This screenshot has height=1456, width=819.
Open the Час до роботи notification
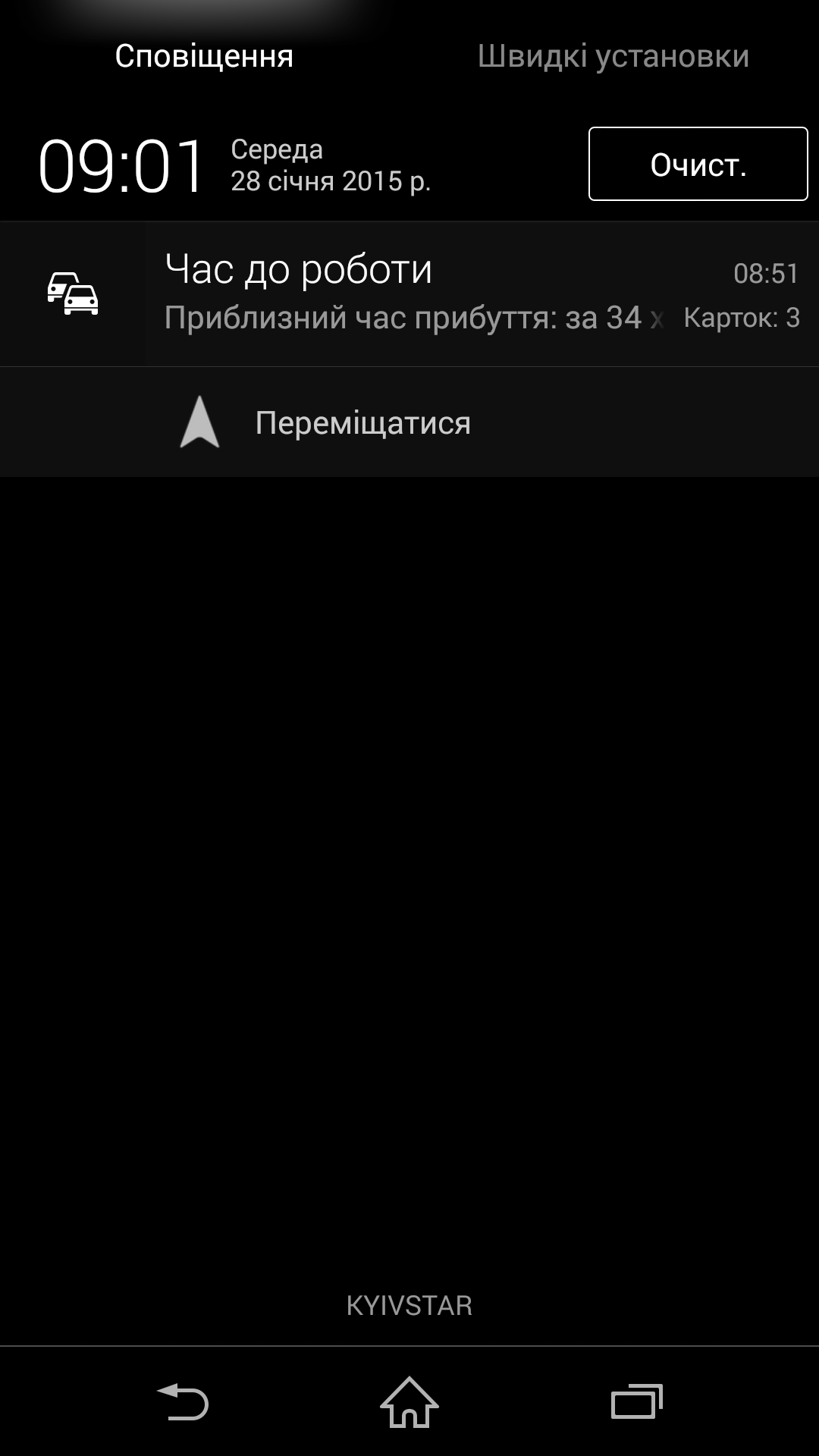409,294
